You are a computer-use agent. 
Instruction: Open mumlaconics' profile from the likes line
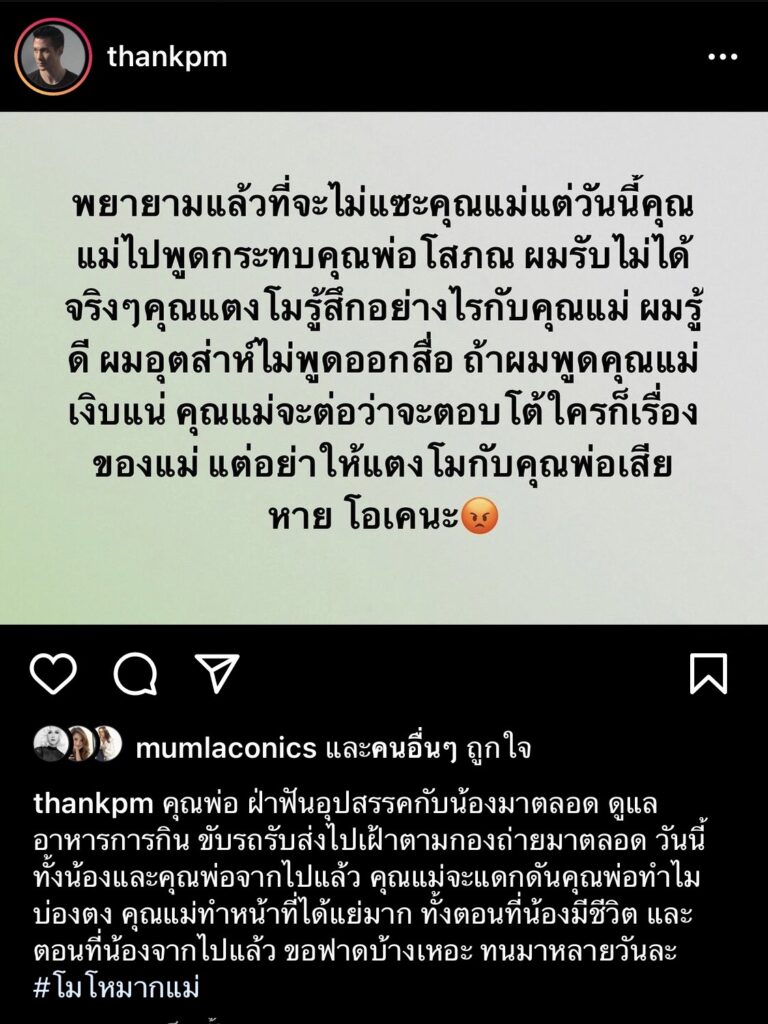point(224,747)
